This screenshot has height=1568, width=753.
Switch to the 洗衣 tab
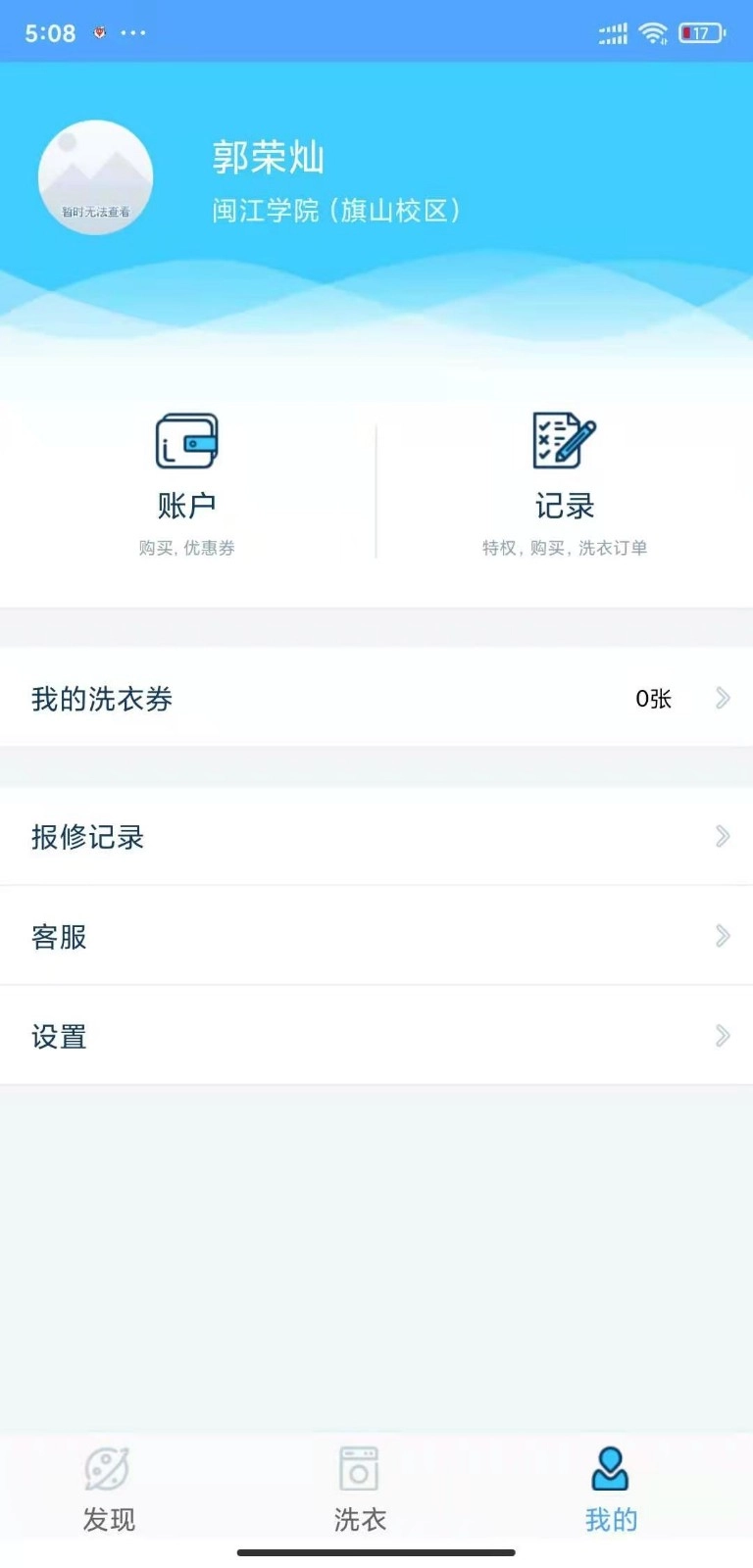click(x=359, y=1490)
